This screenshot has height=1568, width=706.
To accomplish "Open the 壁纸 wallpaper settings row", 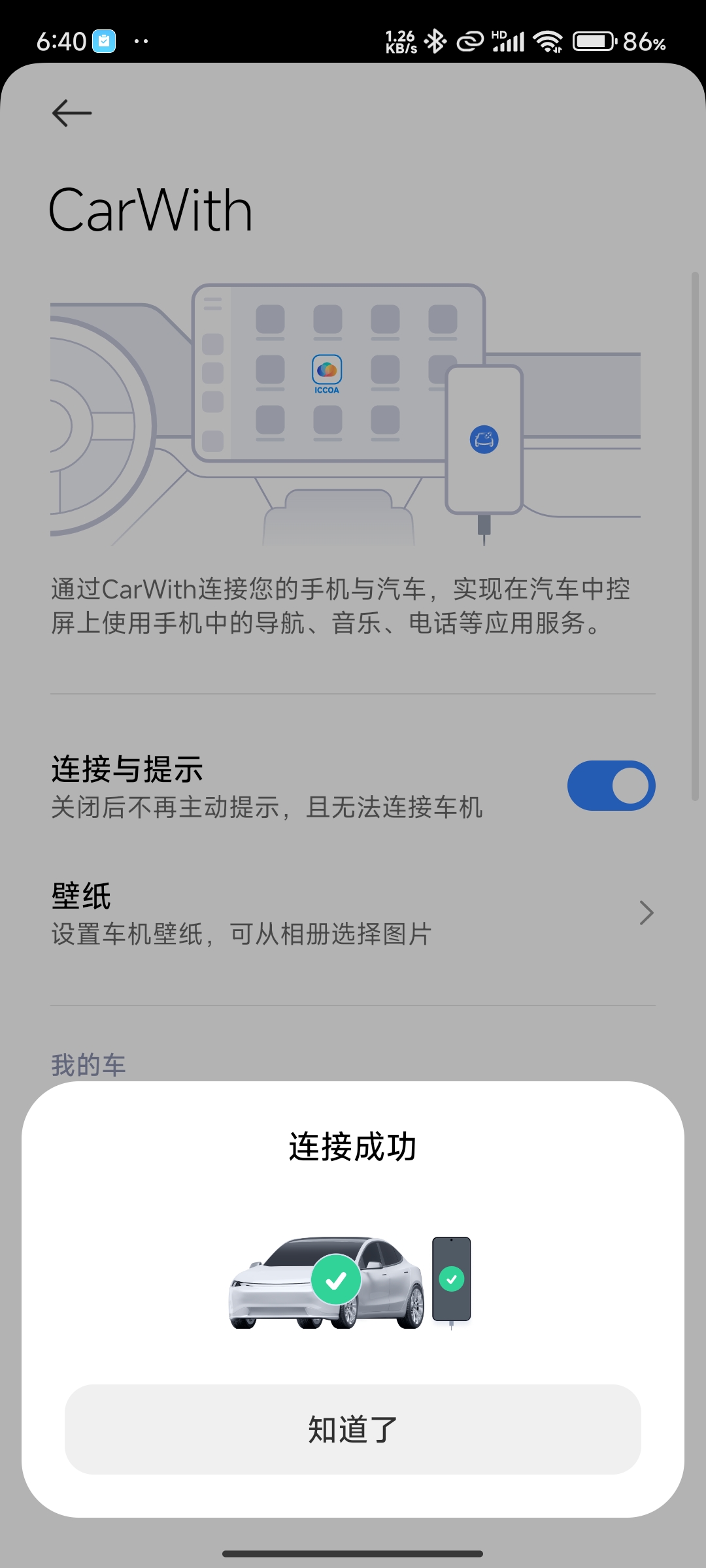I will point(353,913).
